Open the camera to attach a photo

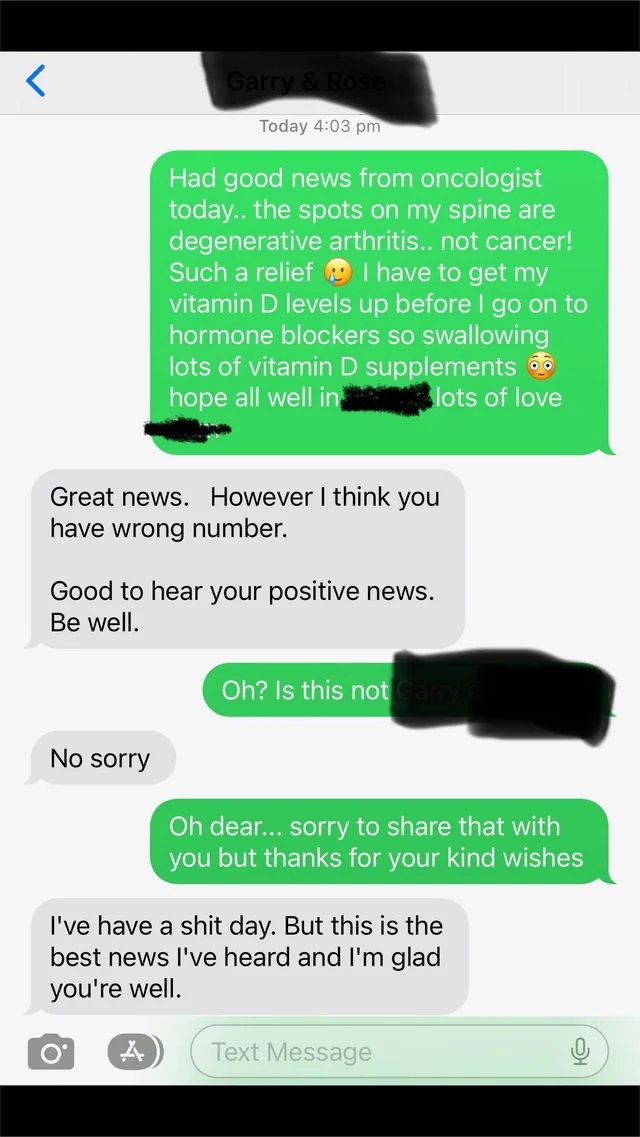(x=51, y=1051)
